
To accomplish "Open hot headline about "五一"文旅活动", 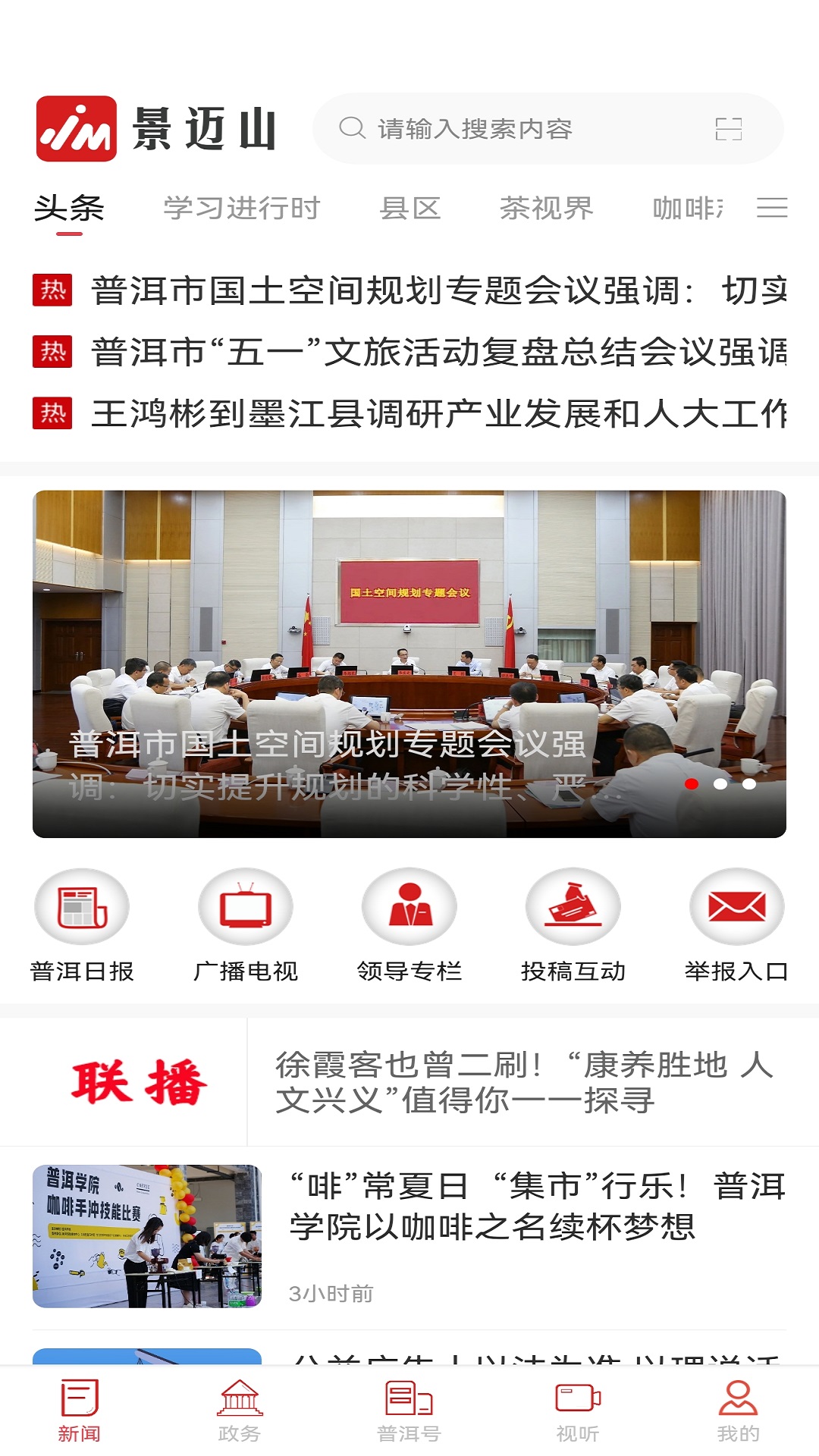I will pos(409,352).
